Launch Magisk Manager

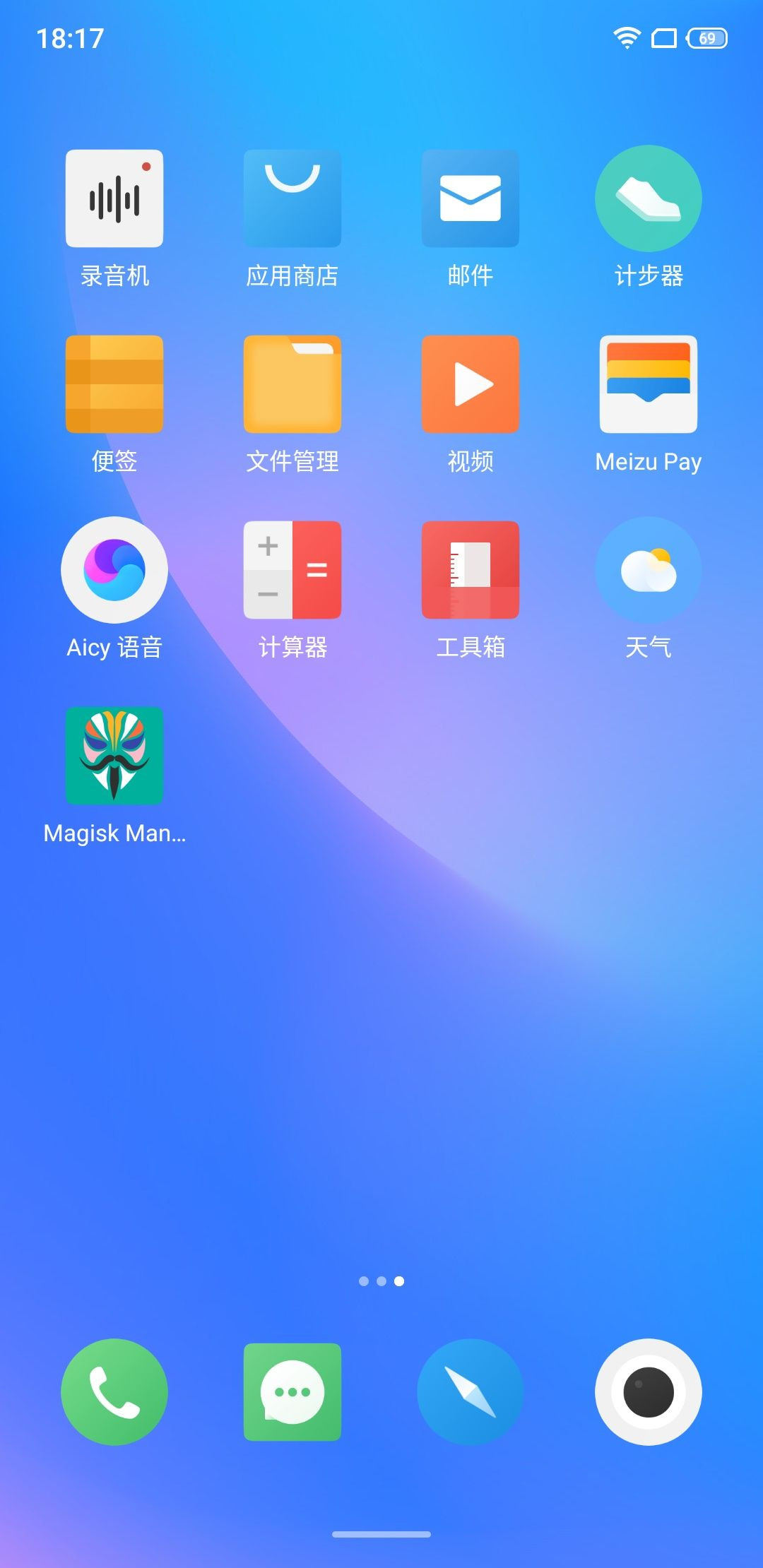click(x=114, y=756)
